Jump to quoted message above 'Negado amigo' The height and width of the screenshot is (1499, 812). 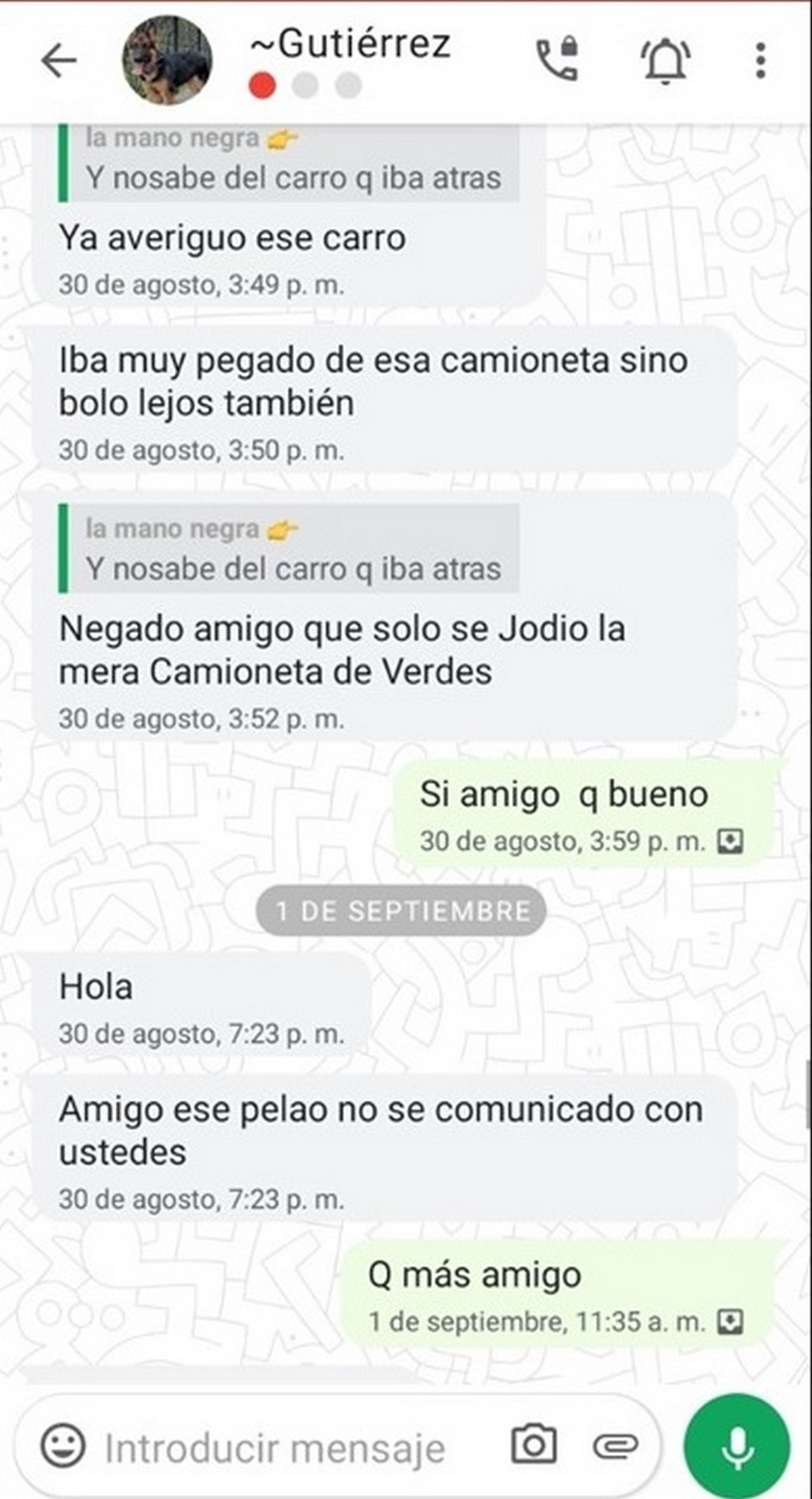289,549
